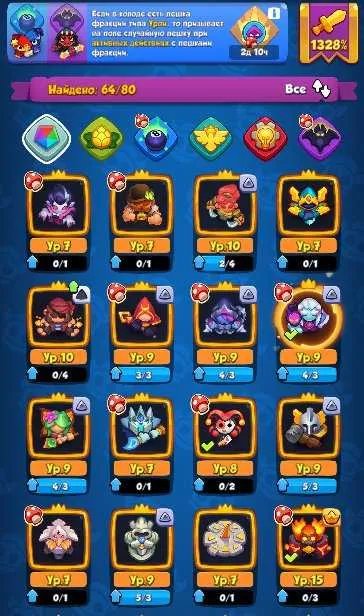Viewport: 364px width, 616px height.
Task: Open the helmet knight card with 5/3
Action: pyautogui.click(x=308, y=444)
